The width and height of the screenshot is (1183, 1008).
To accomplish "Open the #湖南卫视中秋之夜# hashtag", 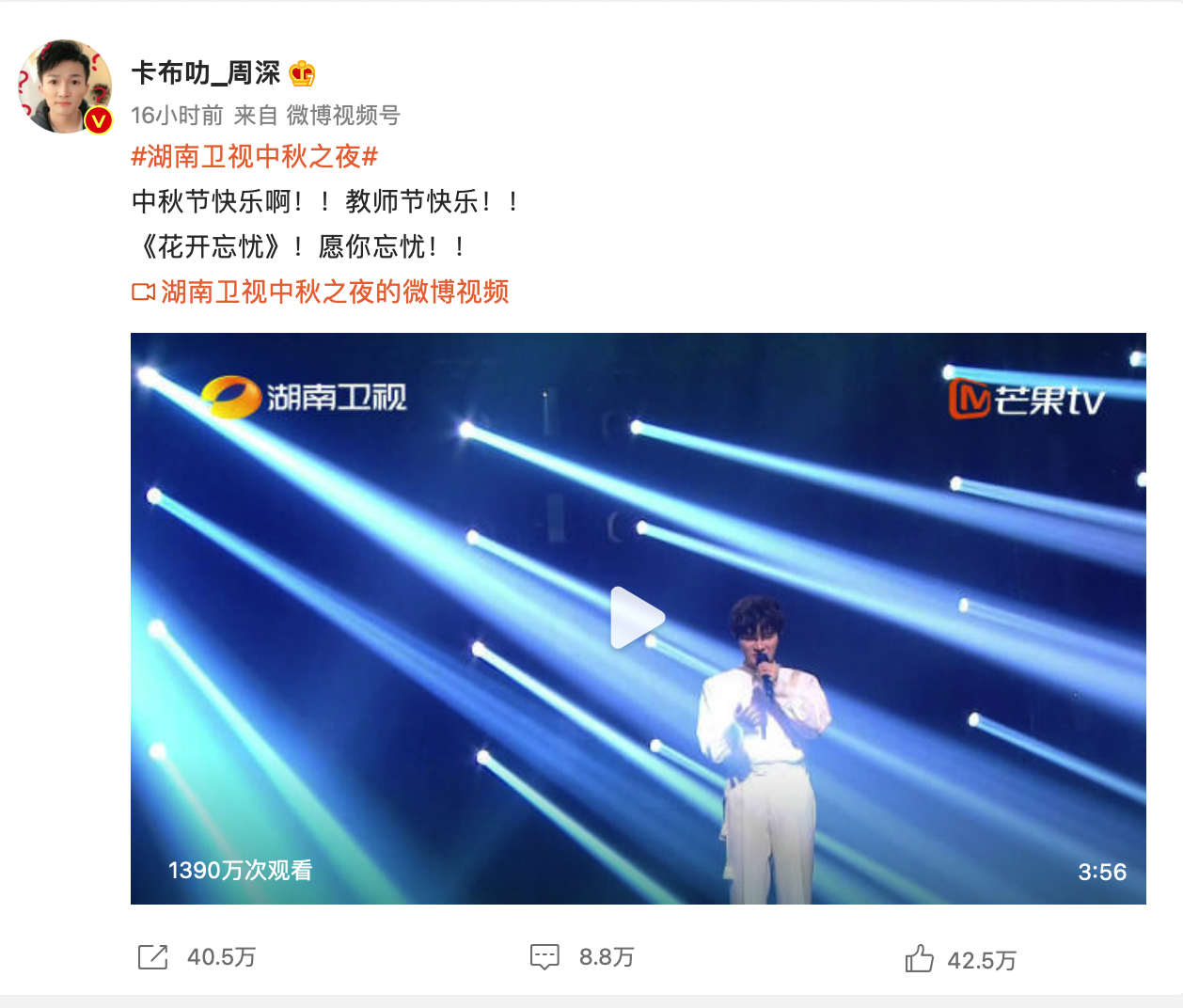I will (x=254, y=156).
